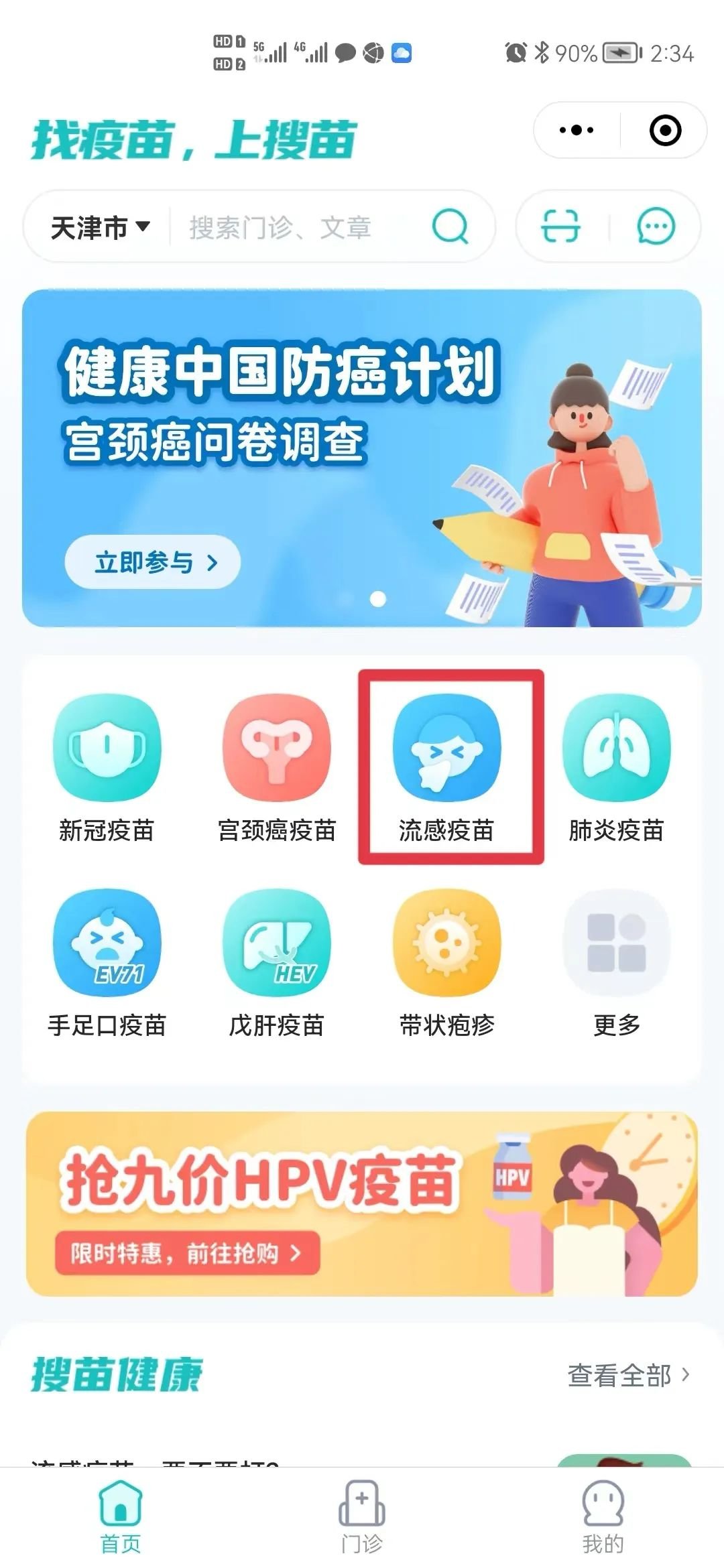Viewport: 724px width, 1568px height.
Task: Open the 天津市 city dropdown
Action: [100, 227]
